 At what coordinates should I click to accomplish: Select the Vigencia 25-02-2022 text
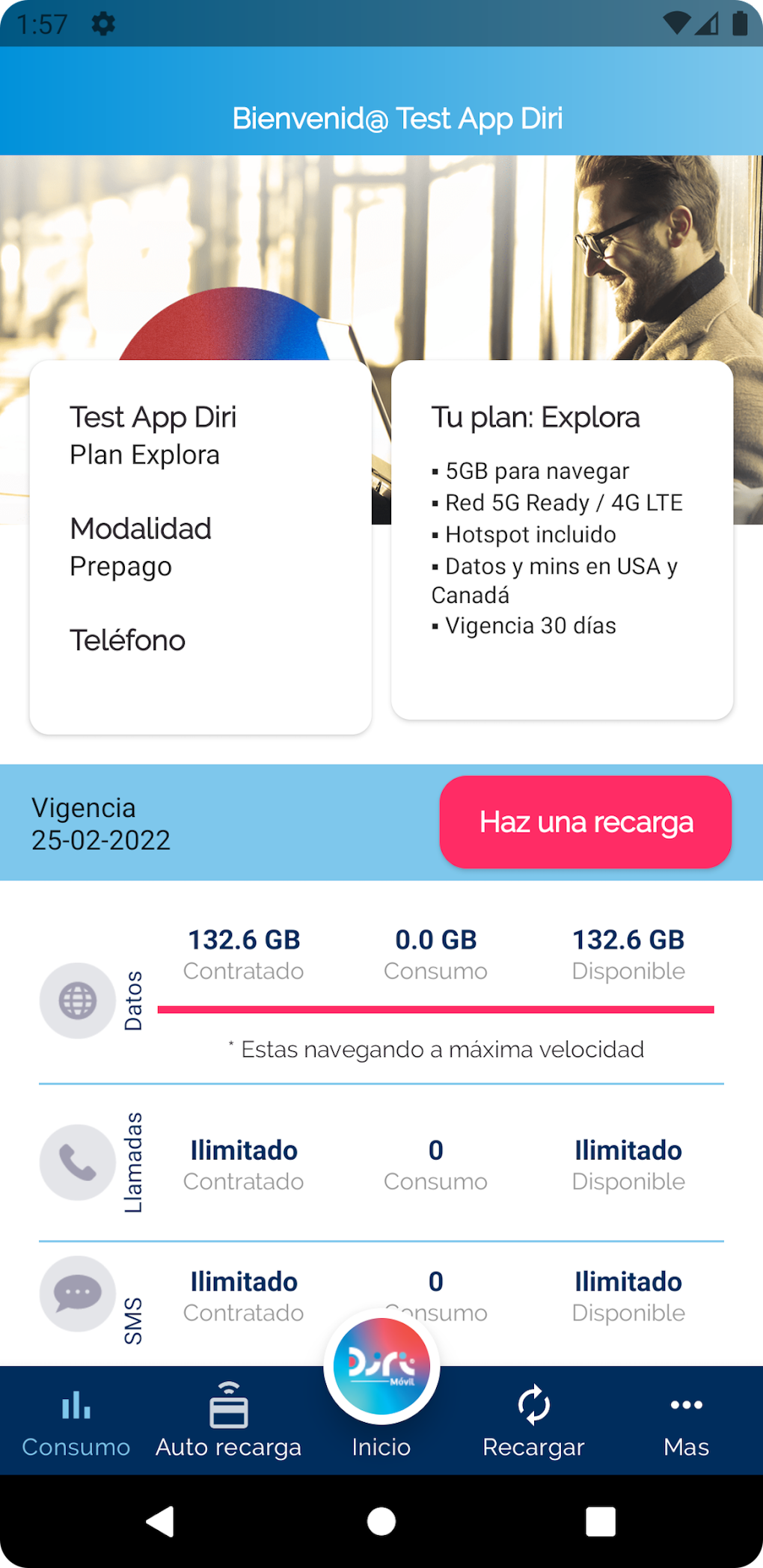pos(102,823)
